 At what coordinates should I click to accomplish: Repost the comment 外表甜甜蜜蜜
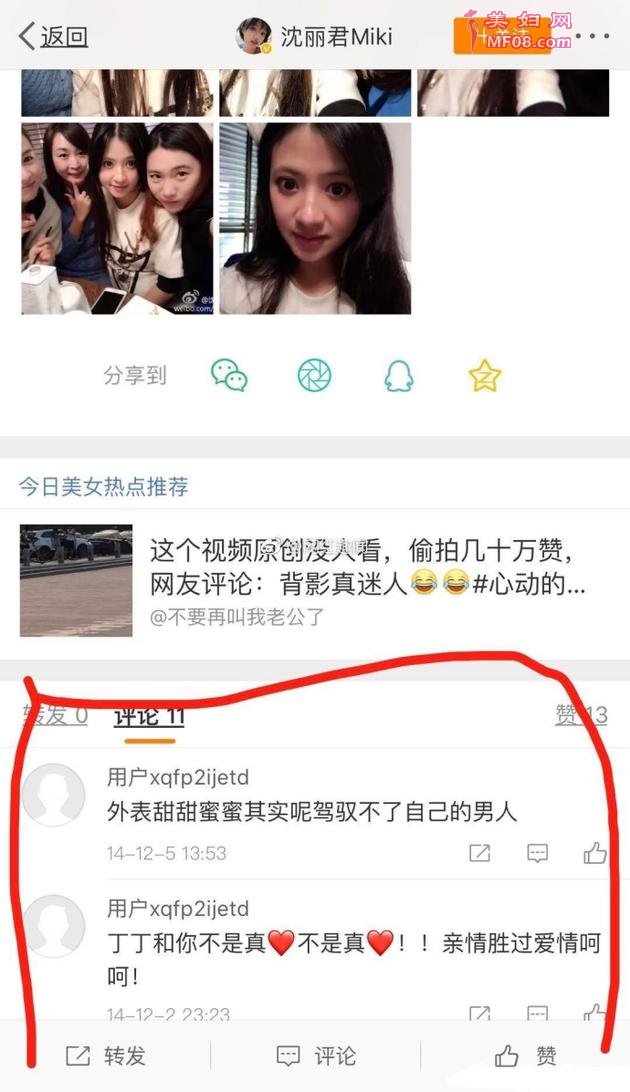coord(480,853)
